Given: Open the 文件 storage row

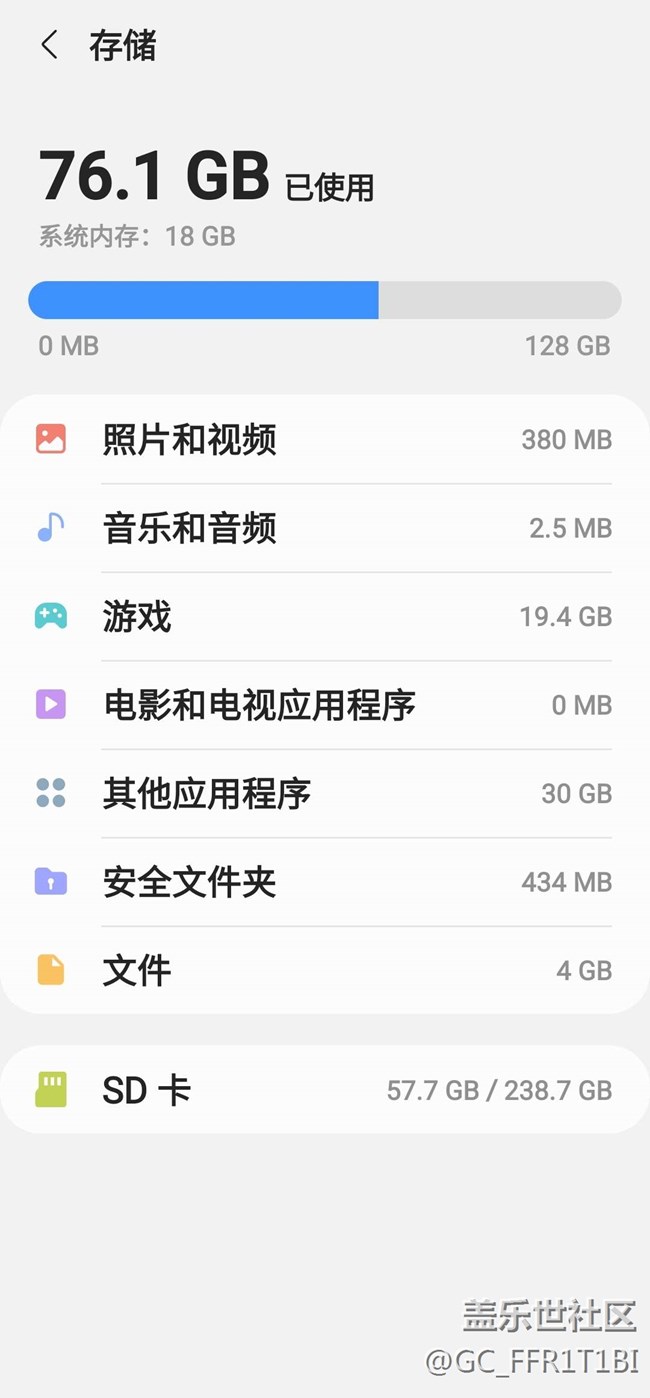Looking at the screenshot, I should pyautogui.click(x=324, y=970).
